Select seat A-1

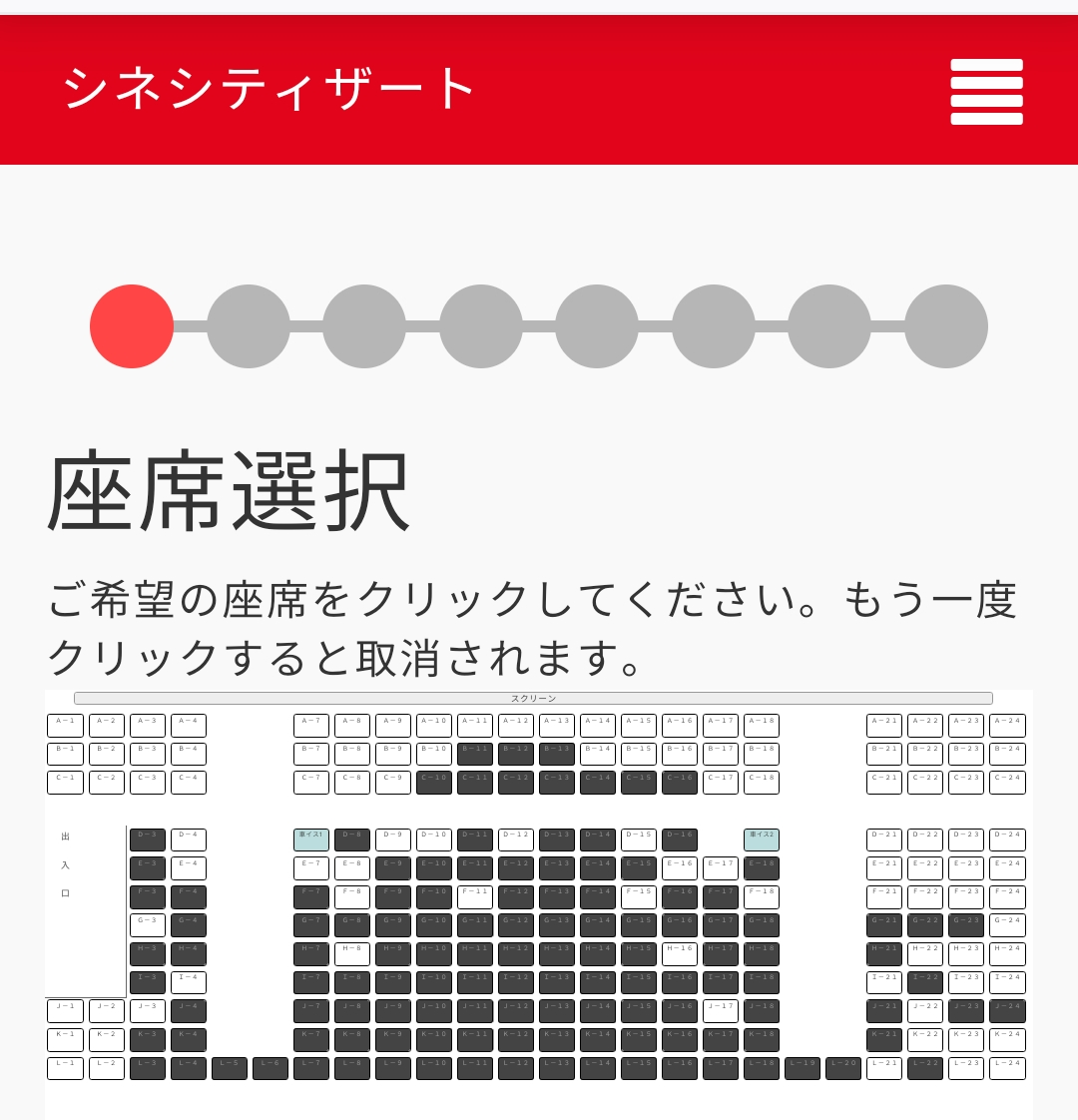(x=65, y=726)
